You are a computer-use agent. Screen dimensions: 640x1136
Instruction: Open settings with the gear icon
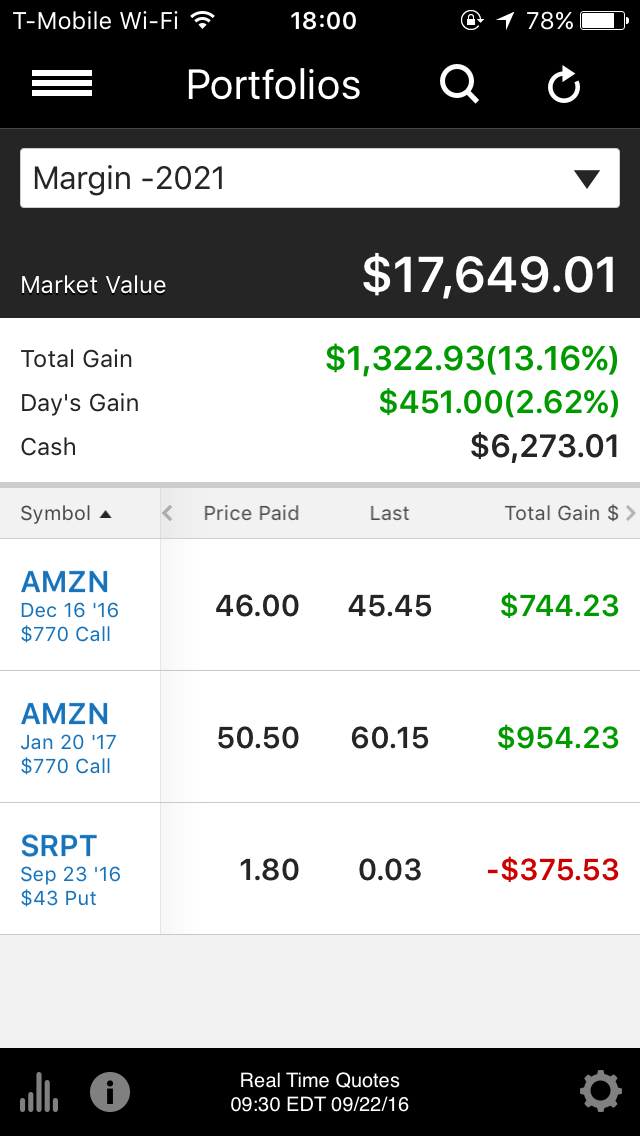pos(600,1091)
